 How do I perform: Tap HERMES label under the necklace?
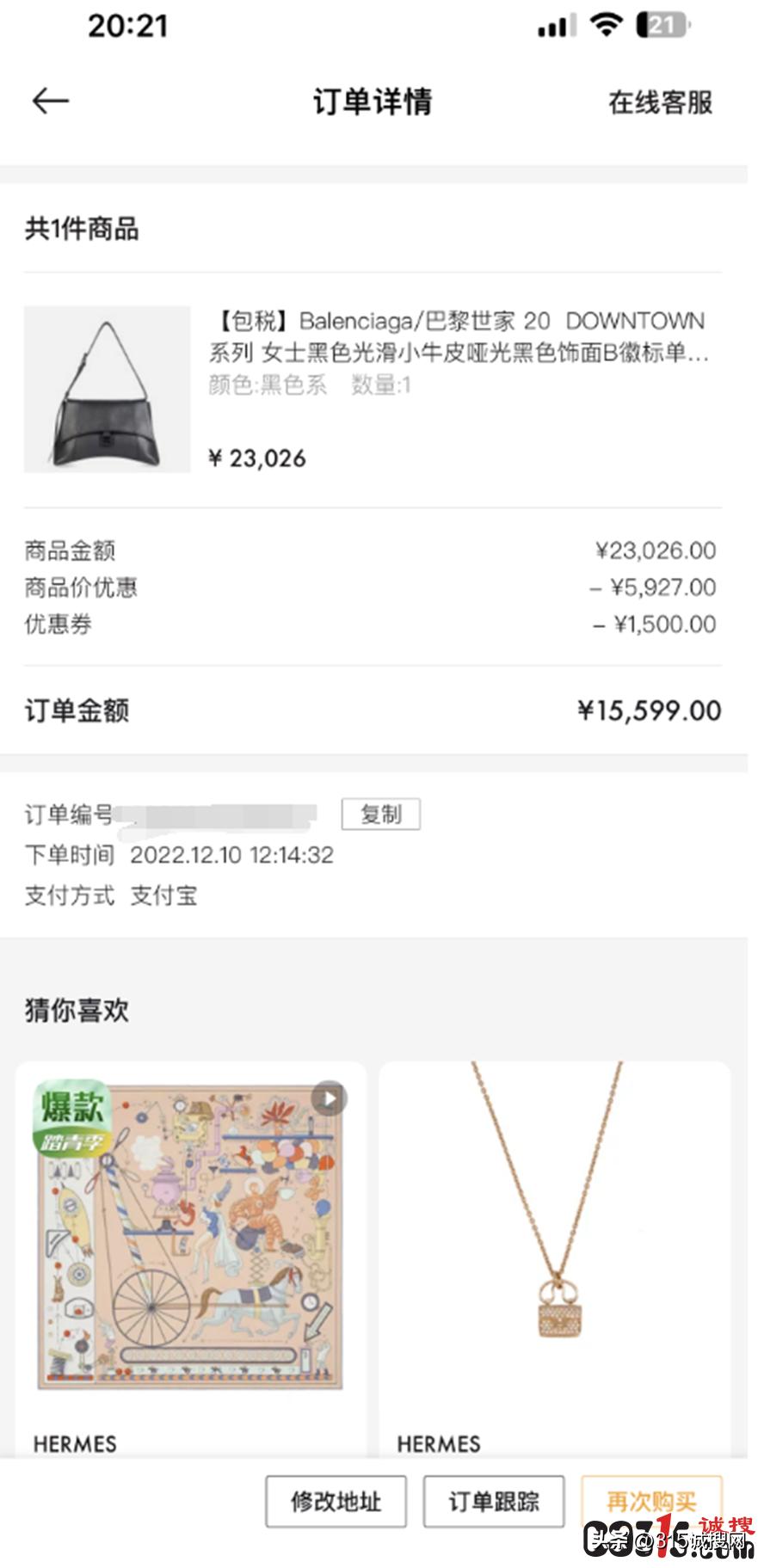tap(439, 1445)
